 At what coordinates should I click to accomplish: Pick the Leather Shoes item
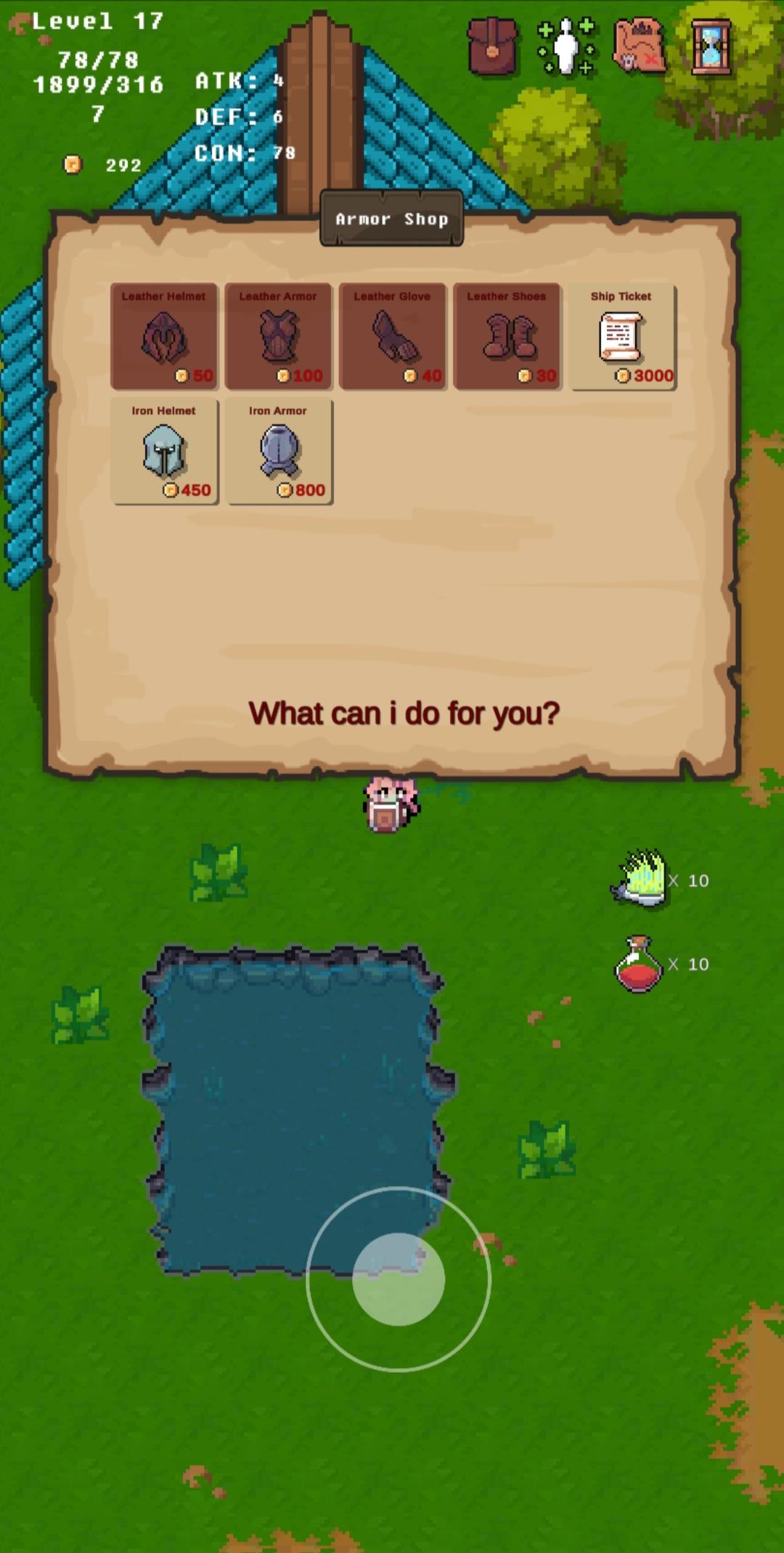coord(507,336)
